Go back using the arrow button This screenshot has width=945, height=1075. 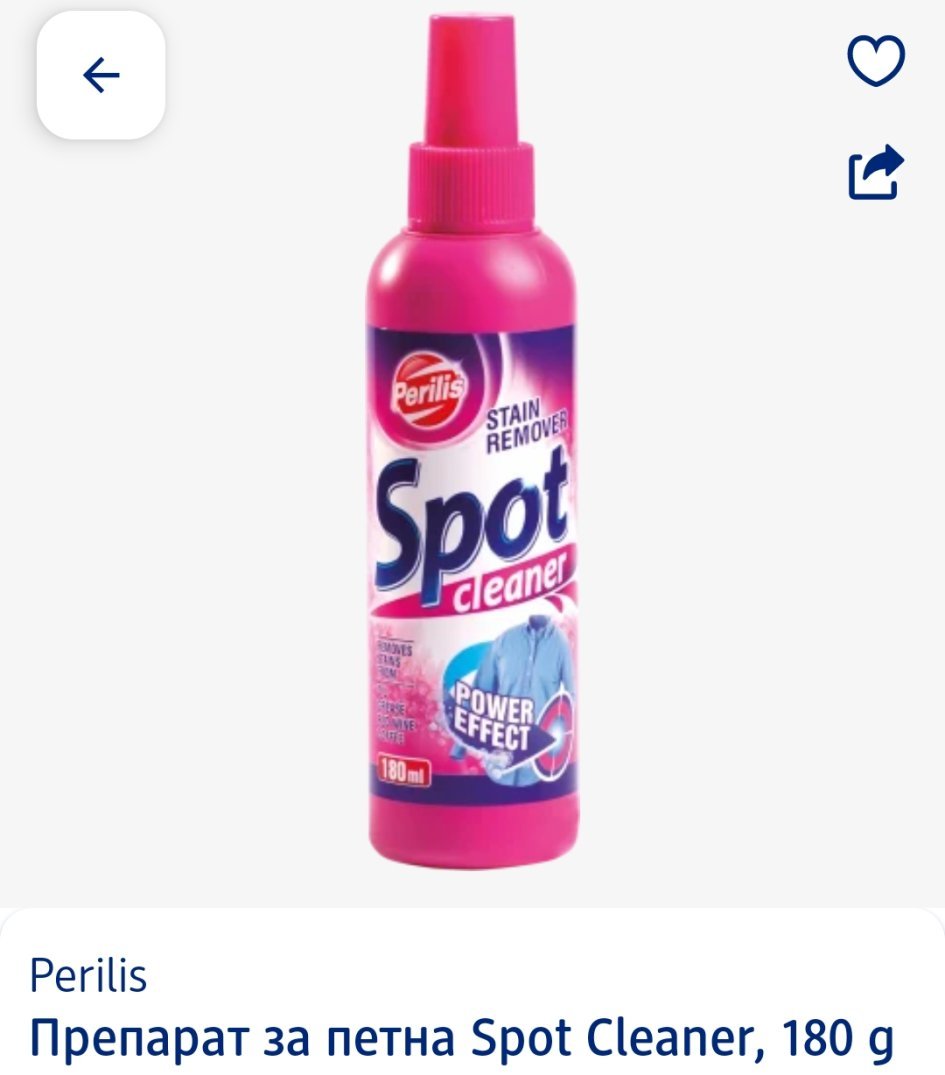point(101,75)
